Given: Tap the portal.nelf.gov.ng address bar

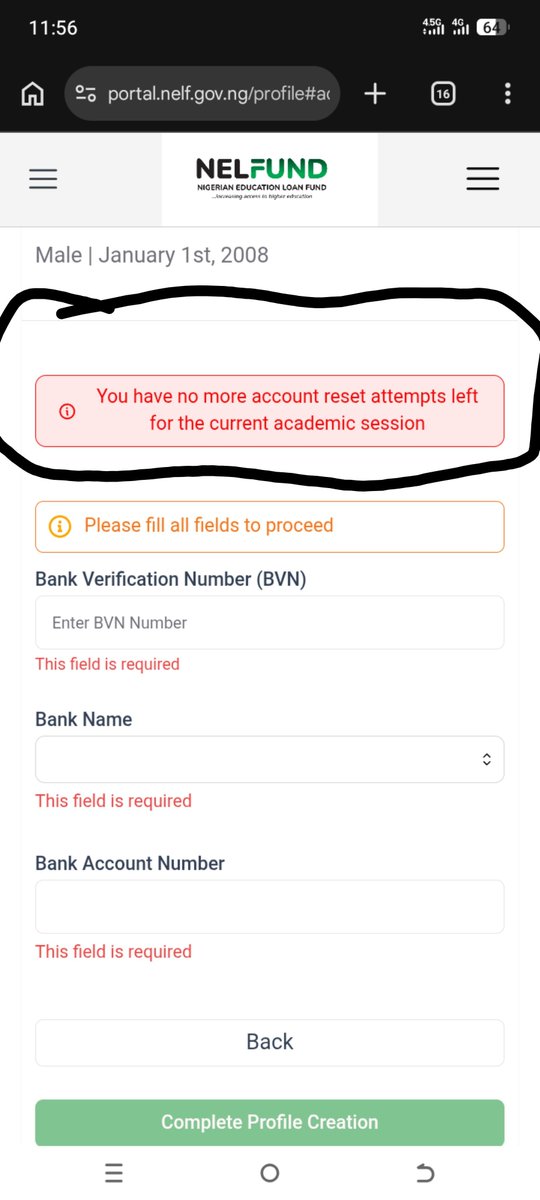Looking at the screenshot, I should (203, 94).
